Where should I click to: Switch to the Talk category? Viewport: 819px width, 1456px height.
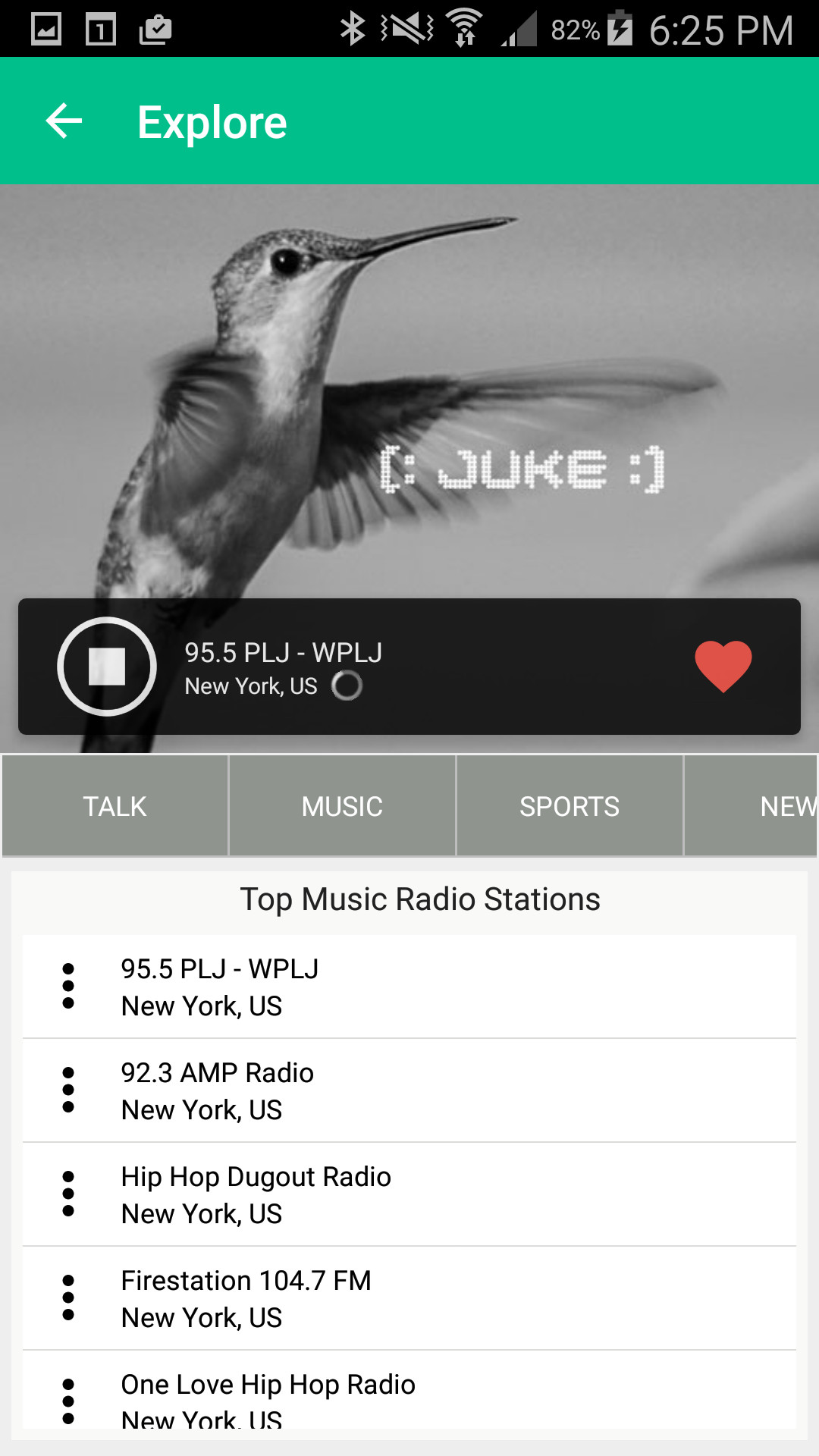click(115, 806)
